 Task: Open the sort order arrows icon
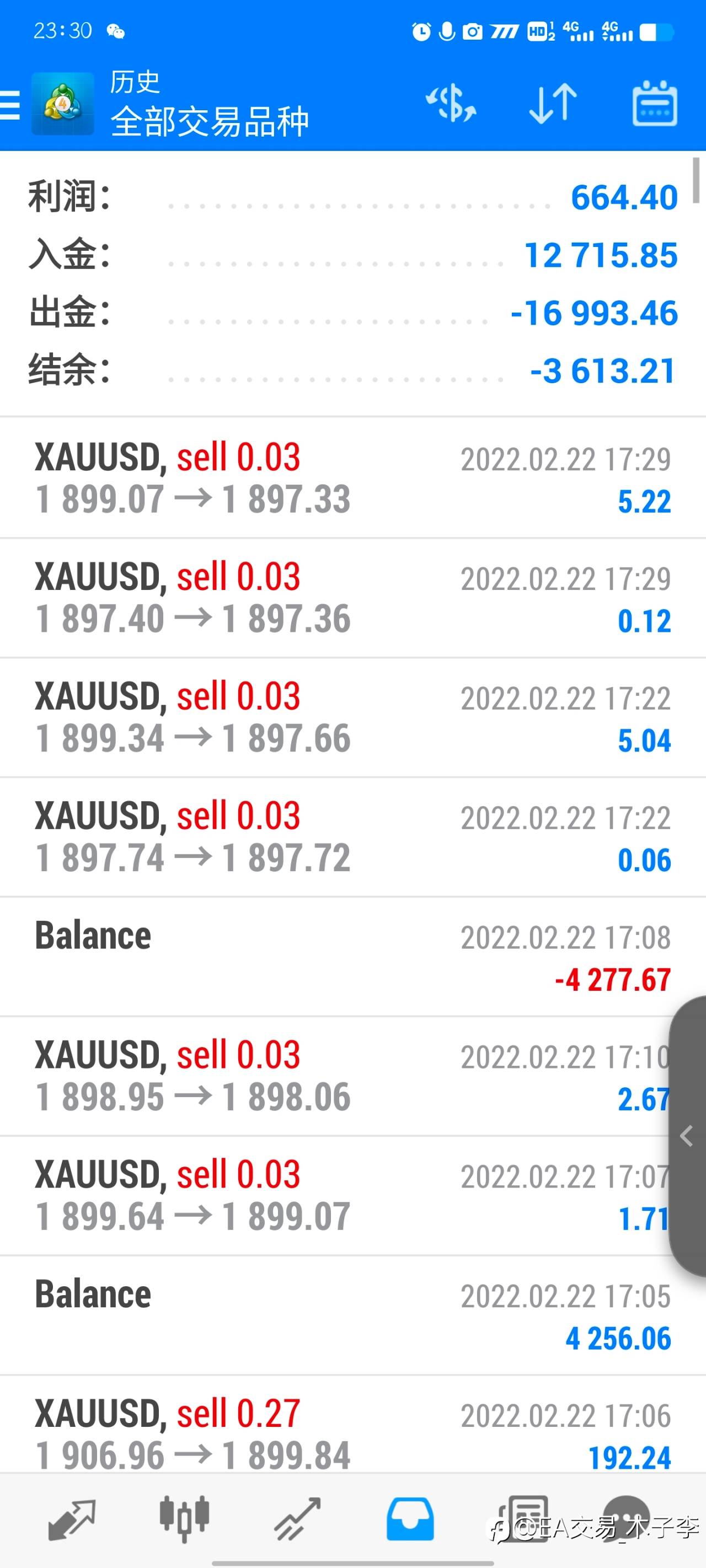[x=553, y=104]
